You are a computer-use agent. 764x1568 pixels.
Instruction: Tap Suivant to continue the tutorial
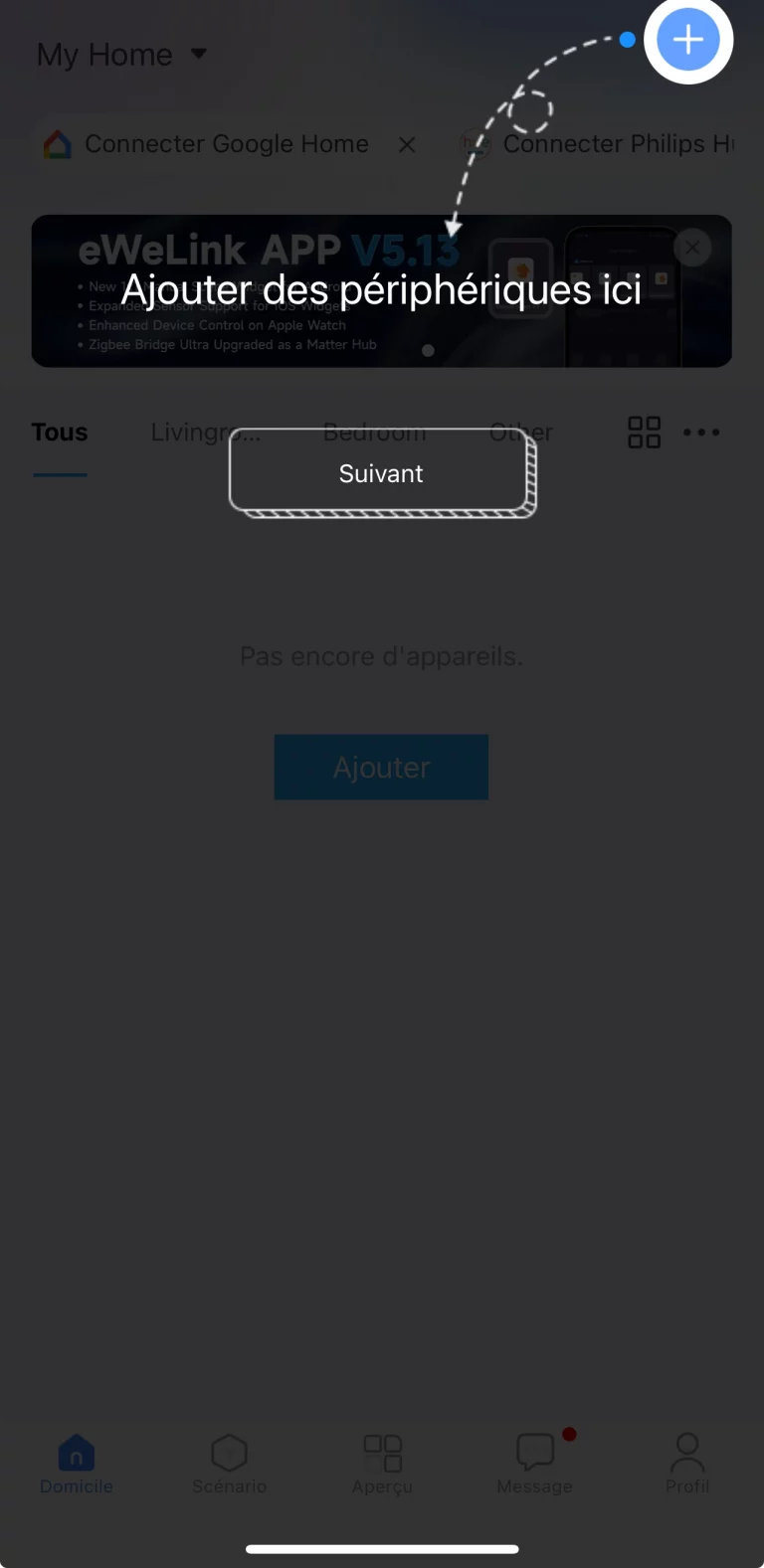point(381,473)
